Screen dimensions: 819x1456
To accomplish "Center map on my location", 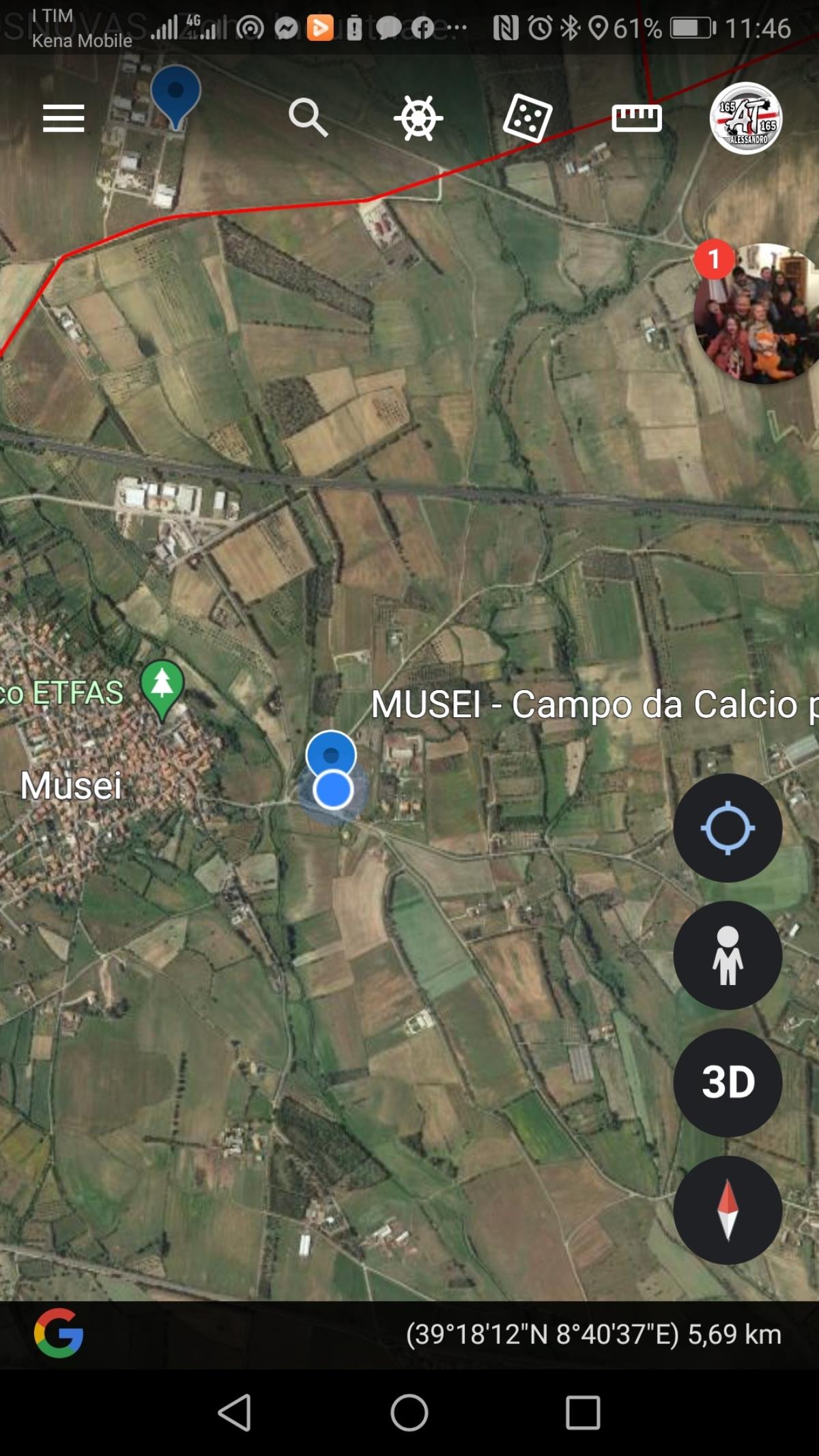I will (x=728, y=827).
